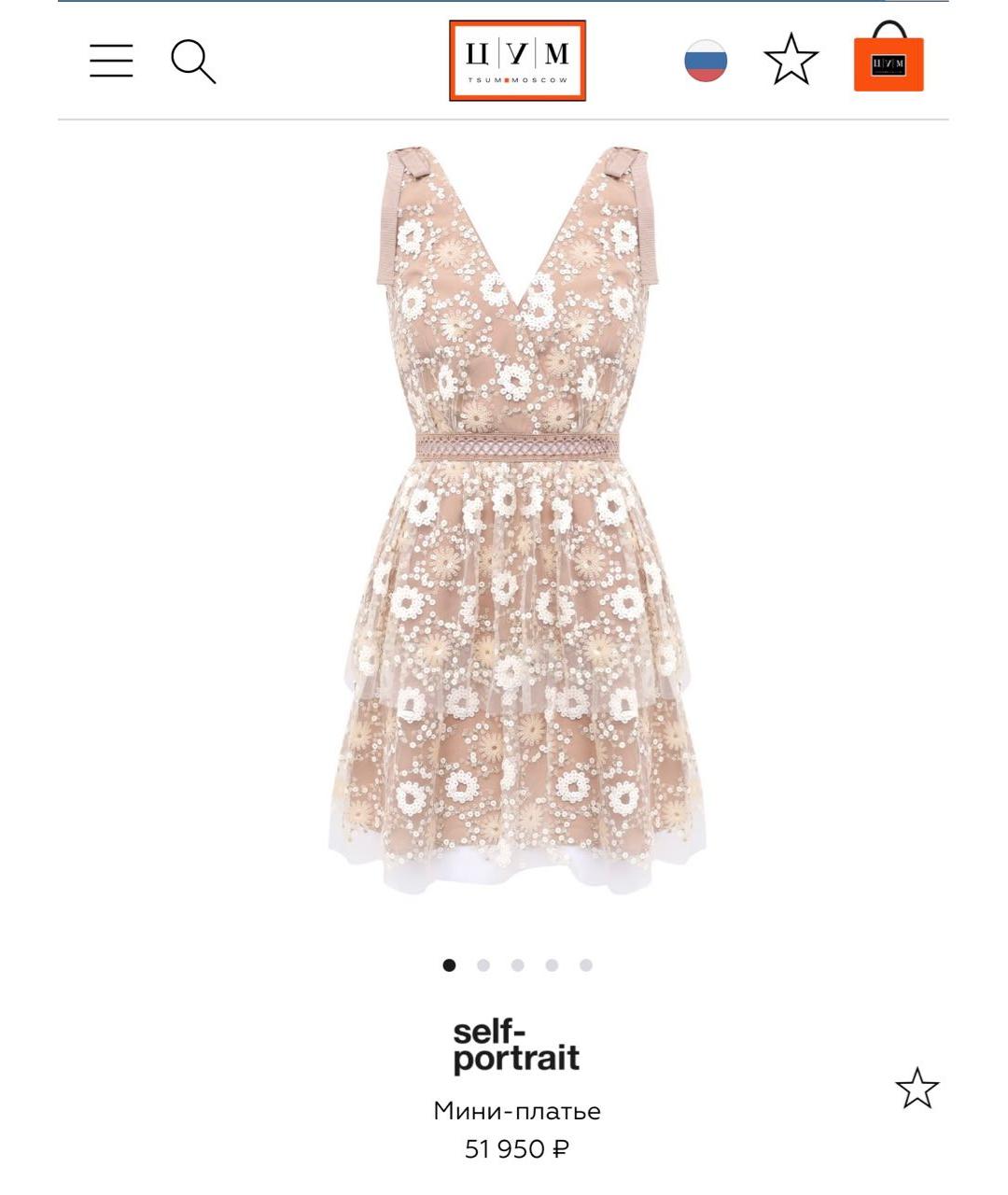Go to TSUM home via logo
Screen dimensions: 1008x1195
point(517,61)
